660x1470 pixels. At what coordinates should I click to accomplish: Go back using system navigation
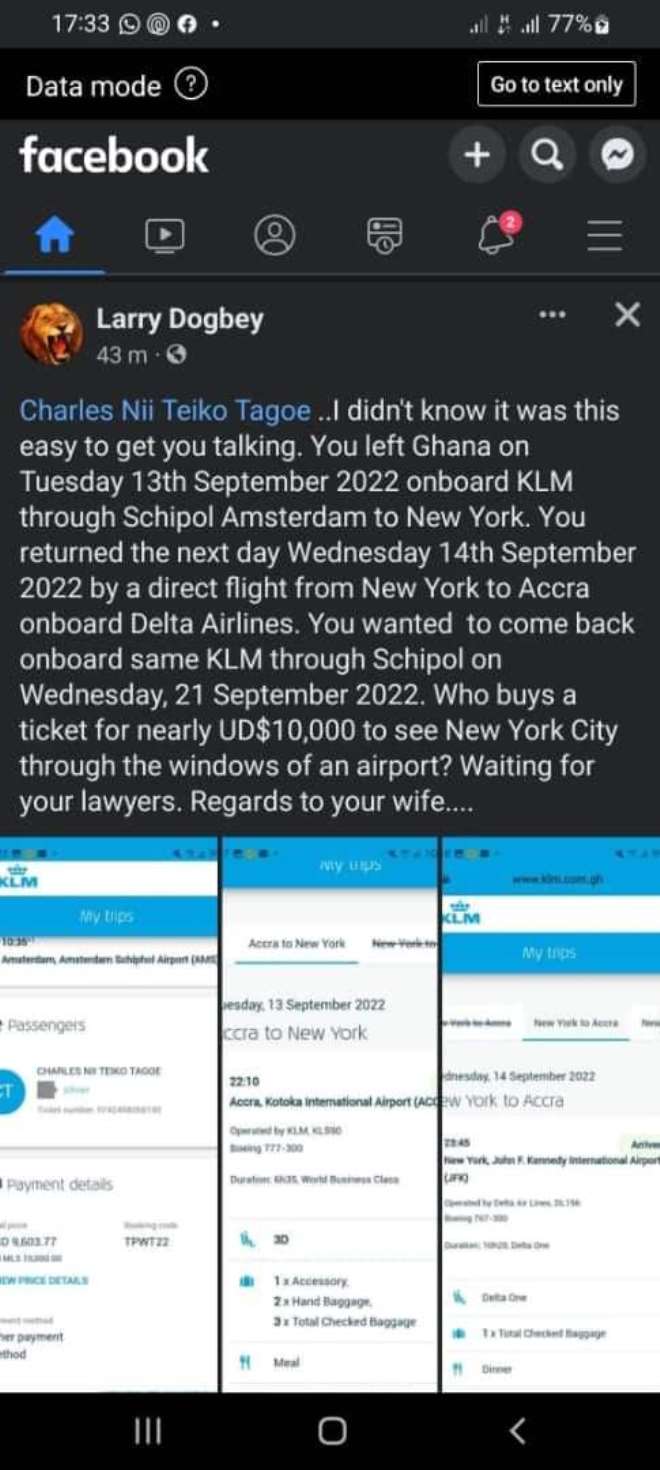click(x=517, y=1431)
